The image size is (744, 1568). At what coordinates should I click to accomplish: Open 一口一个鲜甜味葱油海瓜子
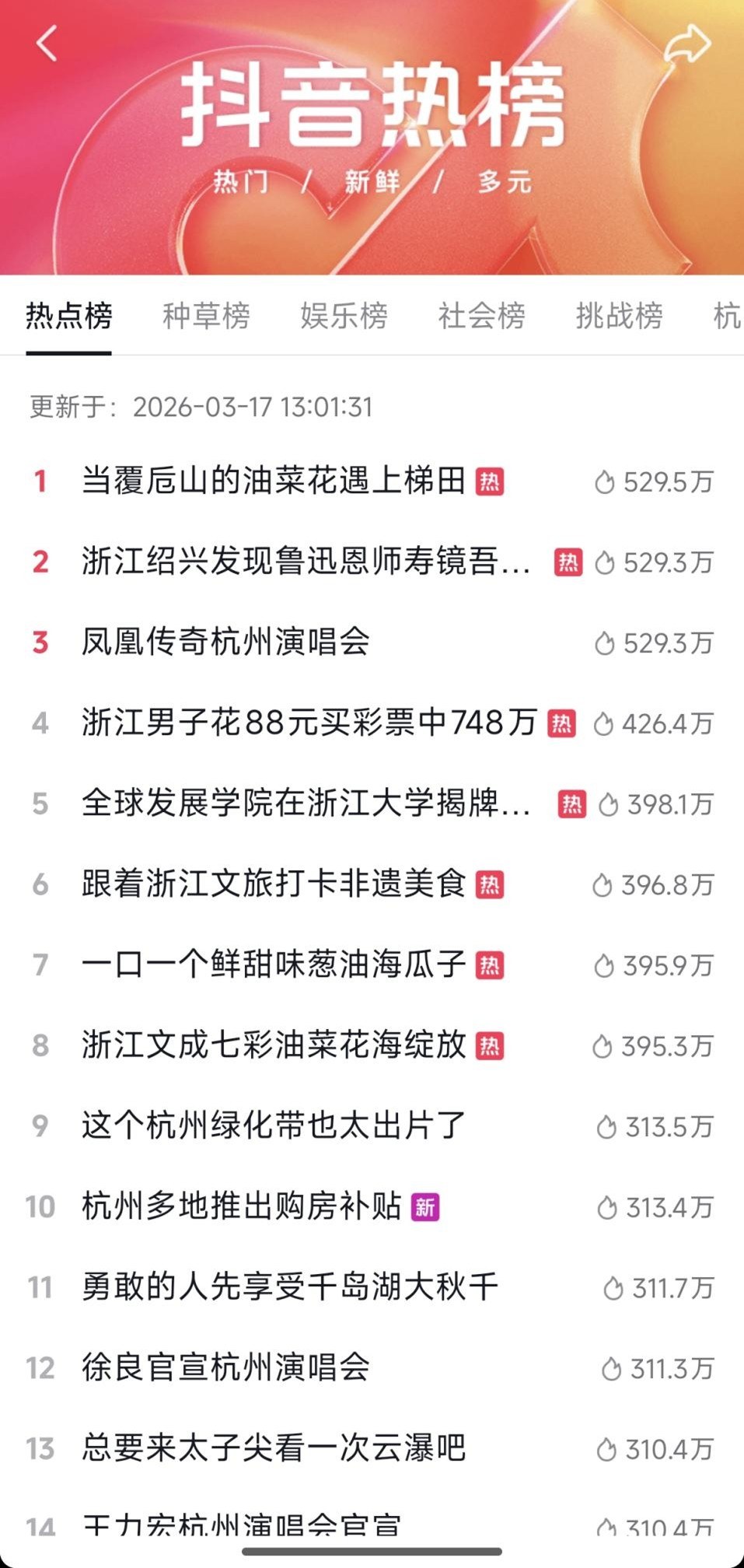pos(274,964)
